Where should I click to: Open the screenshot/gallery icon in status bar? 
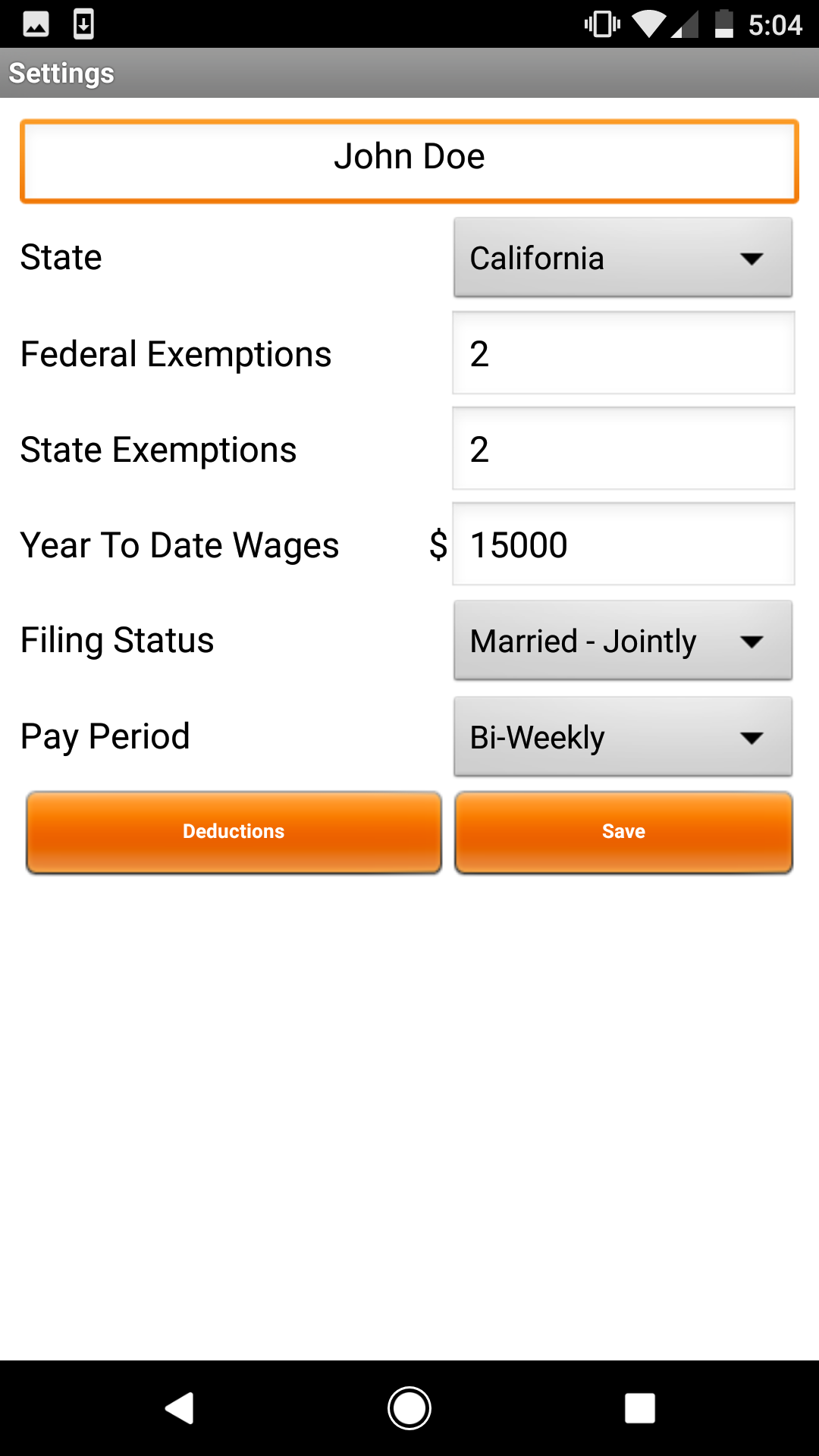(x=36, y=24)
